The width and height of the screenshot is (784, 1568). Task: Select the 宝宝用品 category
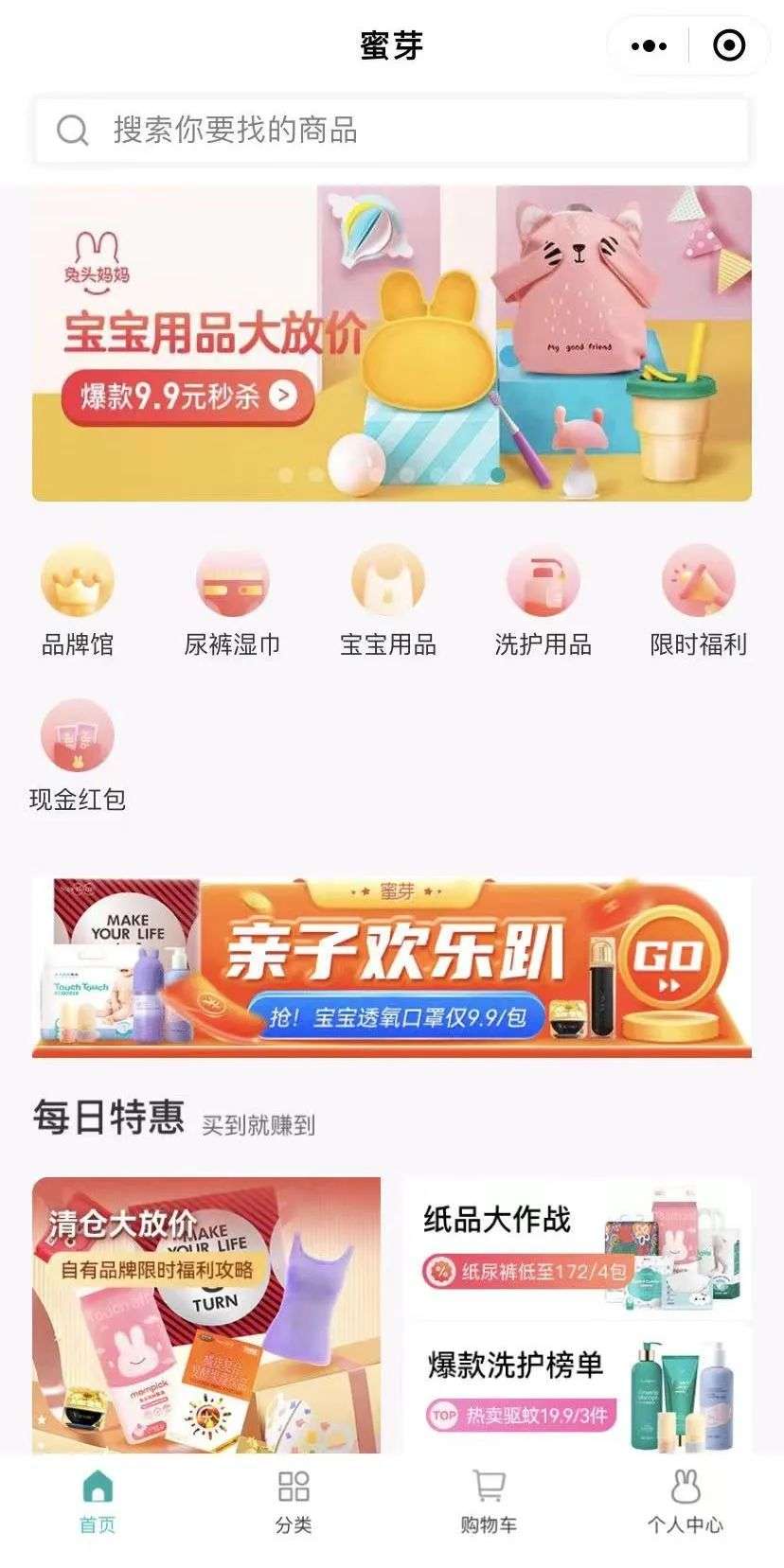[388, 601]
